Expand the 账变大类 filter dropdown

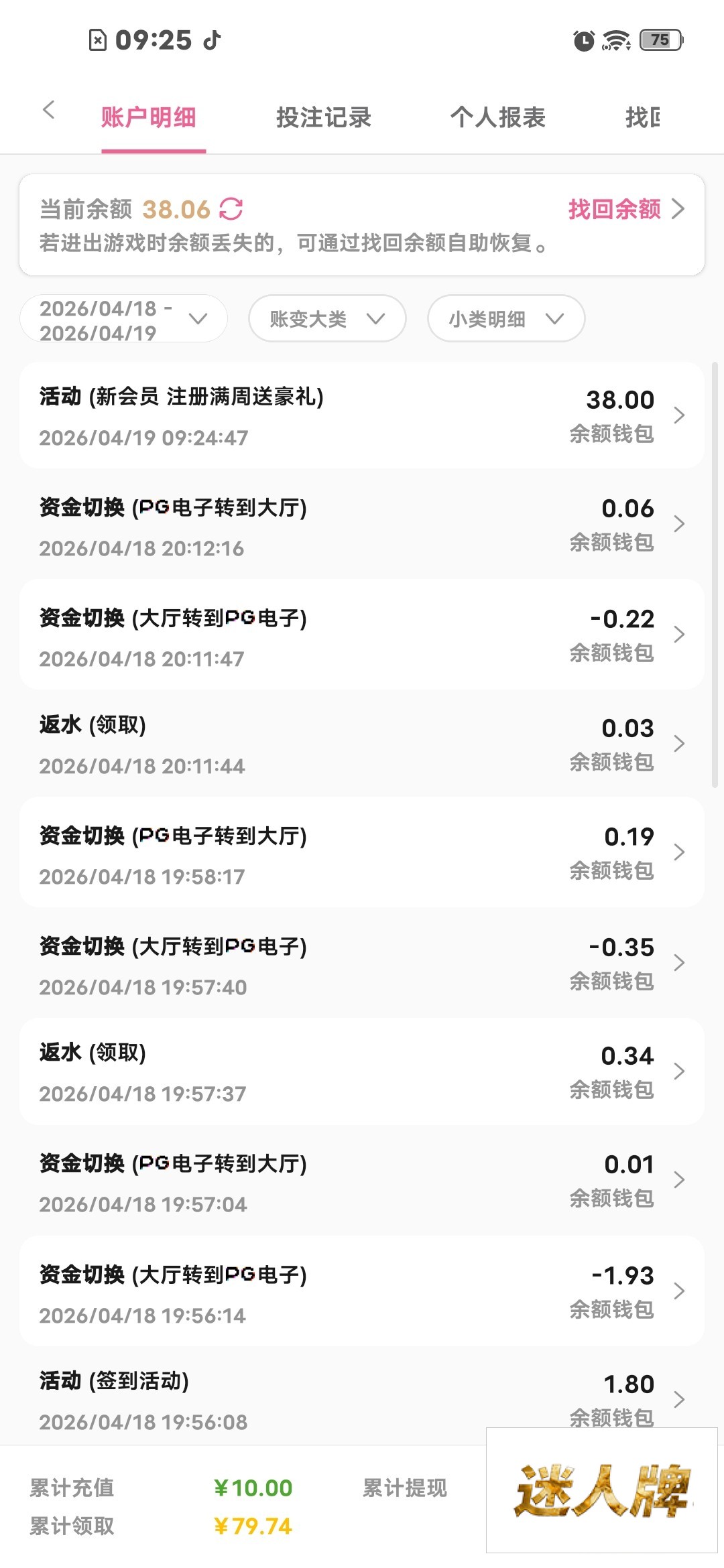(x=327, y=319)
